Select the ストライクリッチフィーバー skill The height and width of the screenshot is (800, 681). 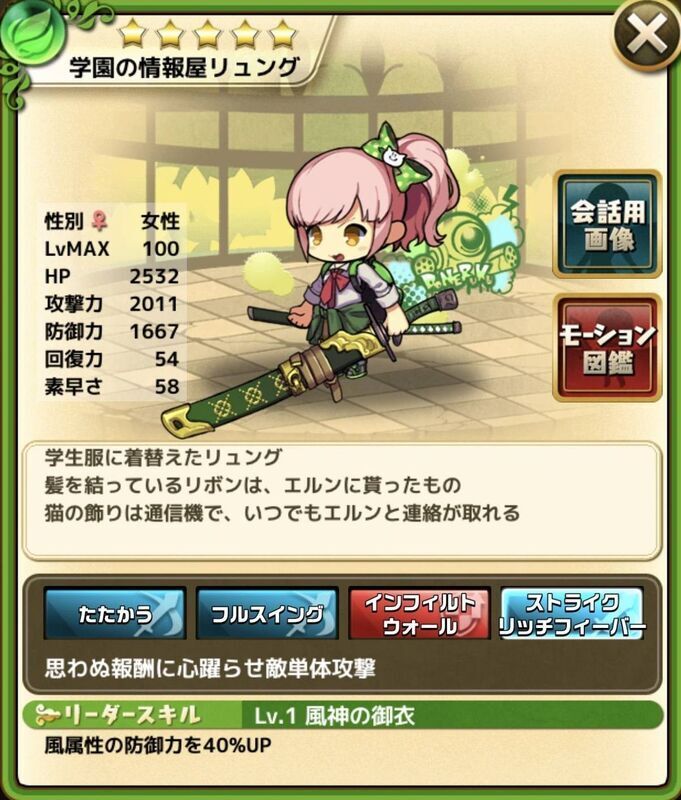572,615
